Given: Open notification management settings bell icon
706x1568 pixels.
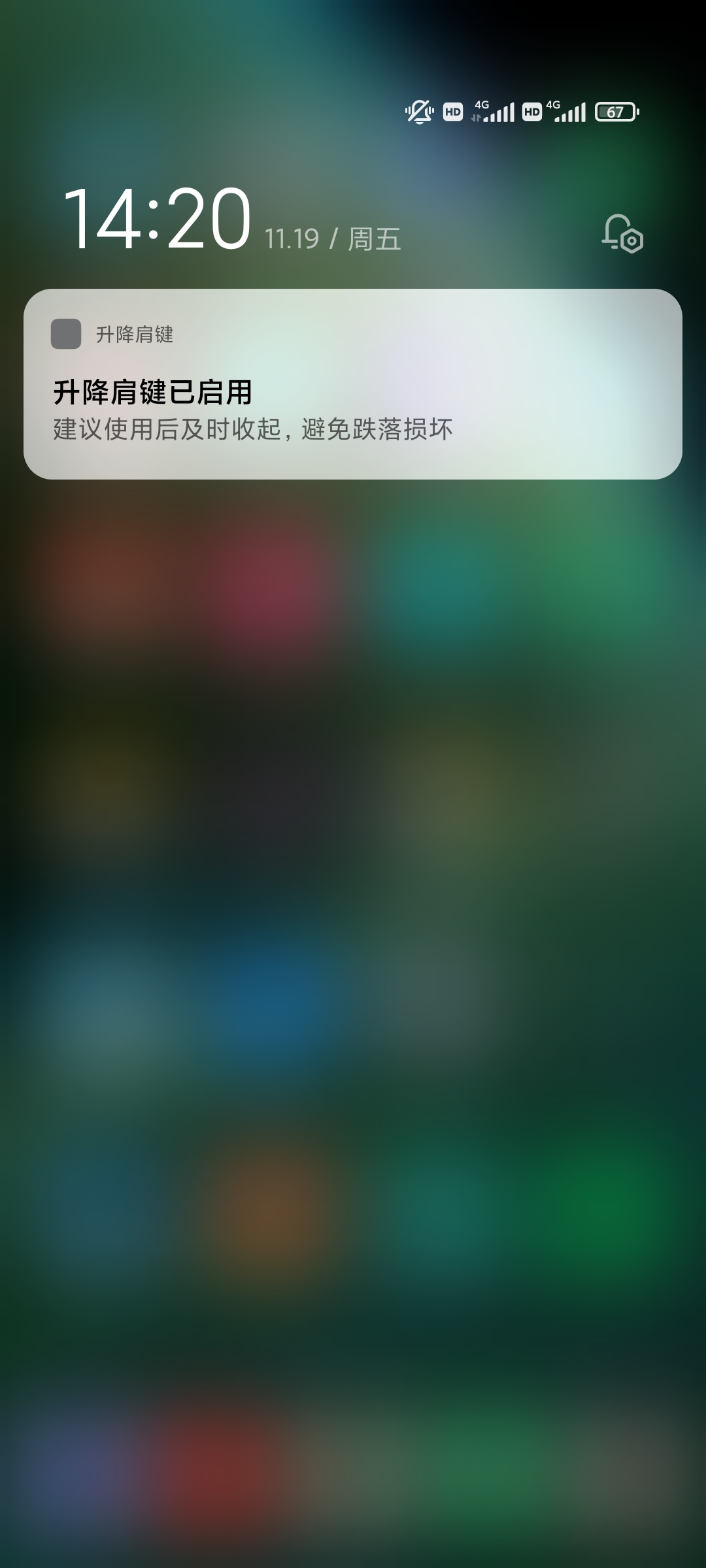Looking at the screenshot, I should [622, 234].
